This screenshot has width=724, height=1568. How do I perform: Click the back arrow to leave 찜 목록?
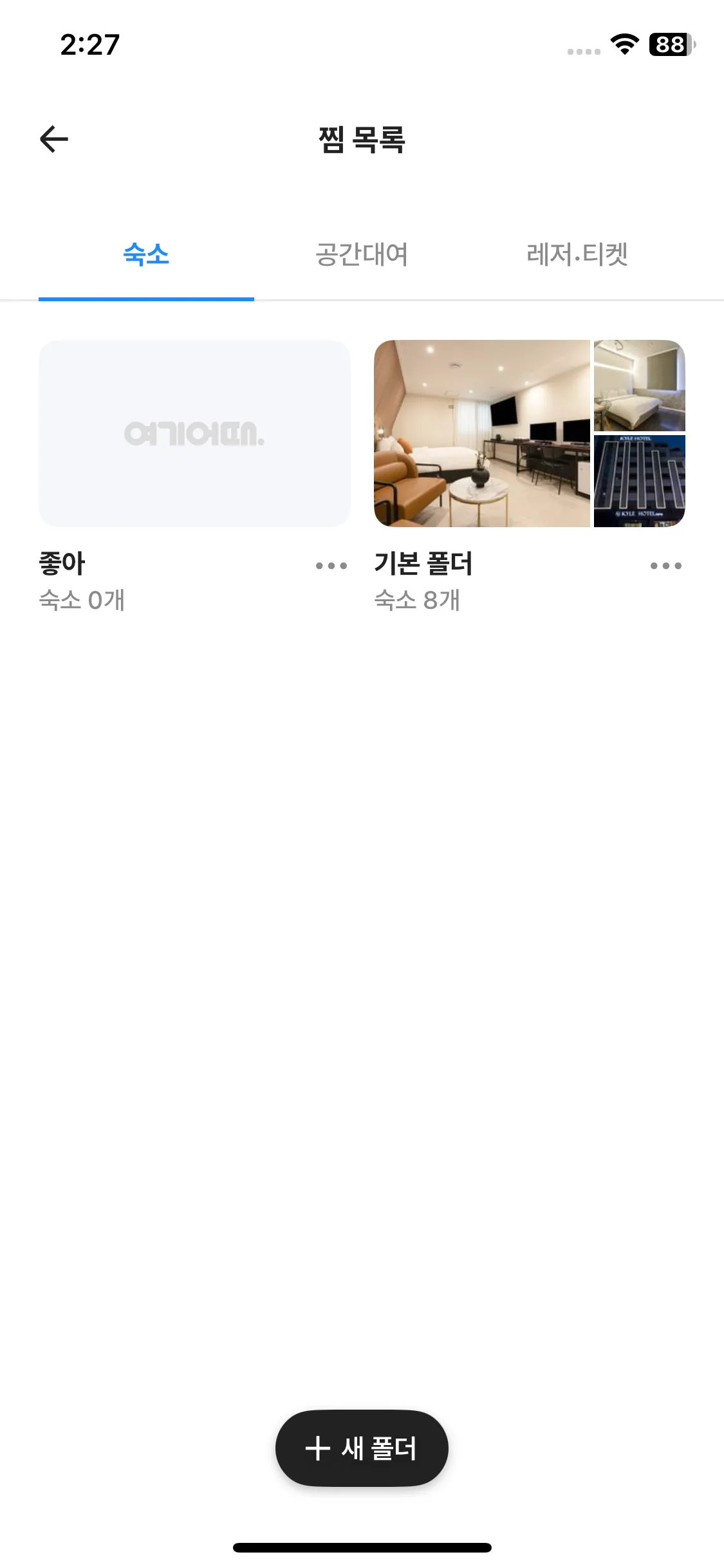coord(53,138)
